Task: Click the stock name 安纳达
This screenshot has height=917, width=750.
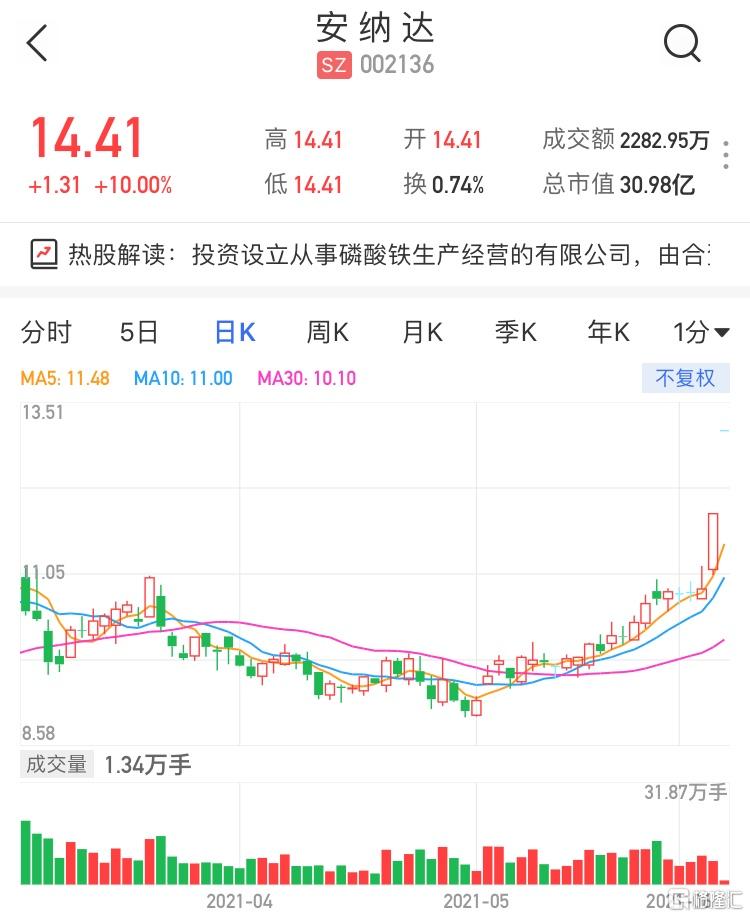Action: pos(375,30)
